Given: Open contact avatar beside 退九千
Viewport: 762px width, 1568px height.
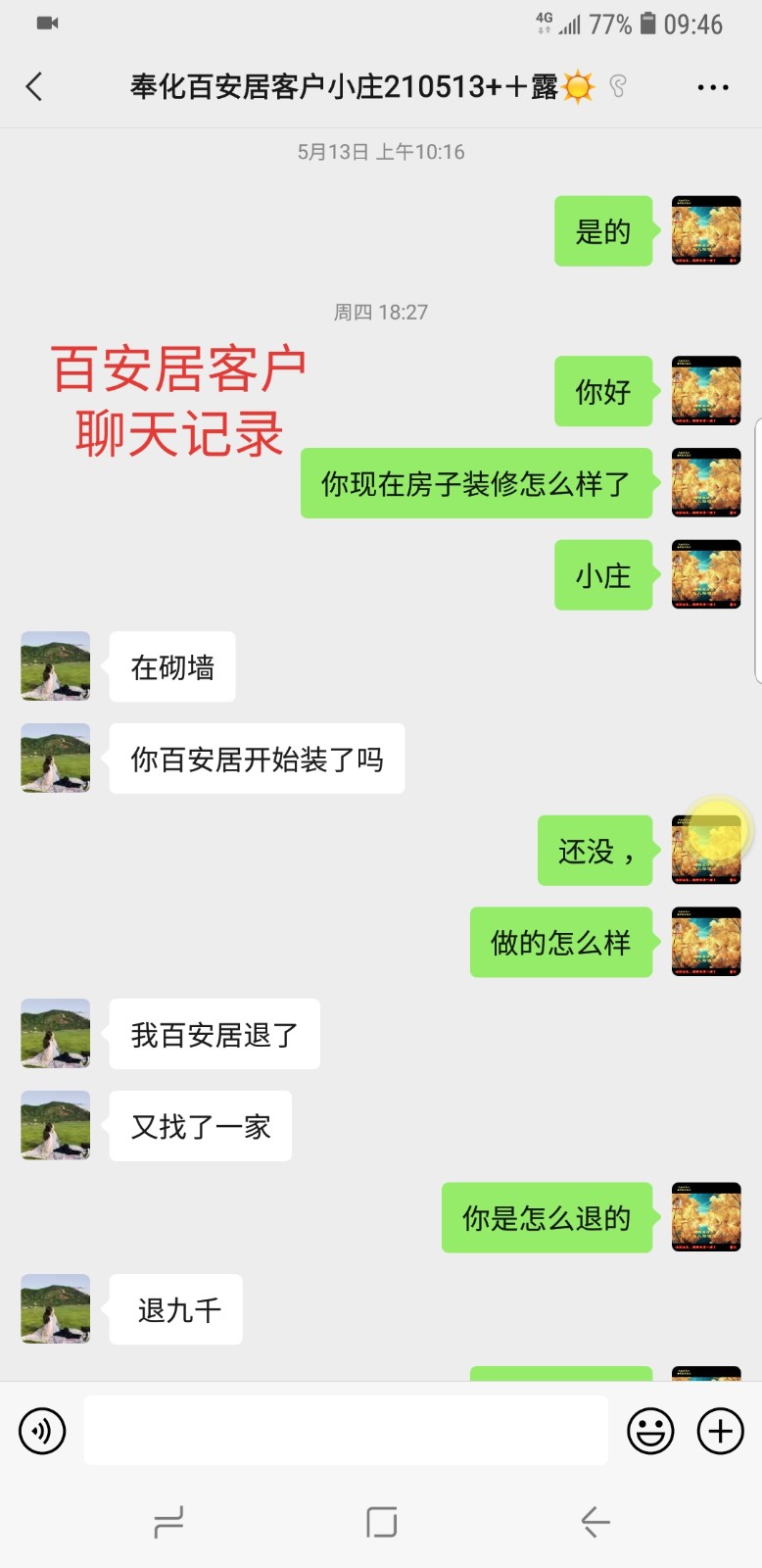Looking at the screenshot, I should [56, 1308].
